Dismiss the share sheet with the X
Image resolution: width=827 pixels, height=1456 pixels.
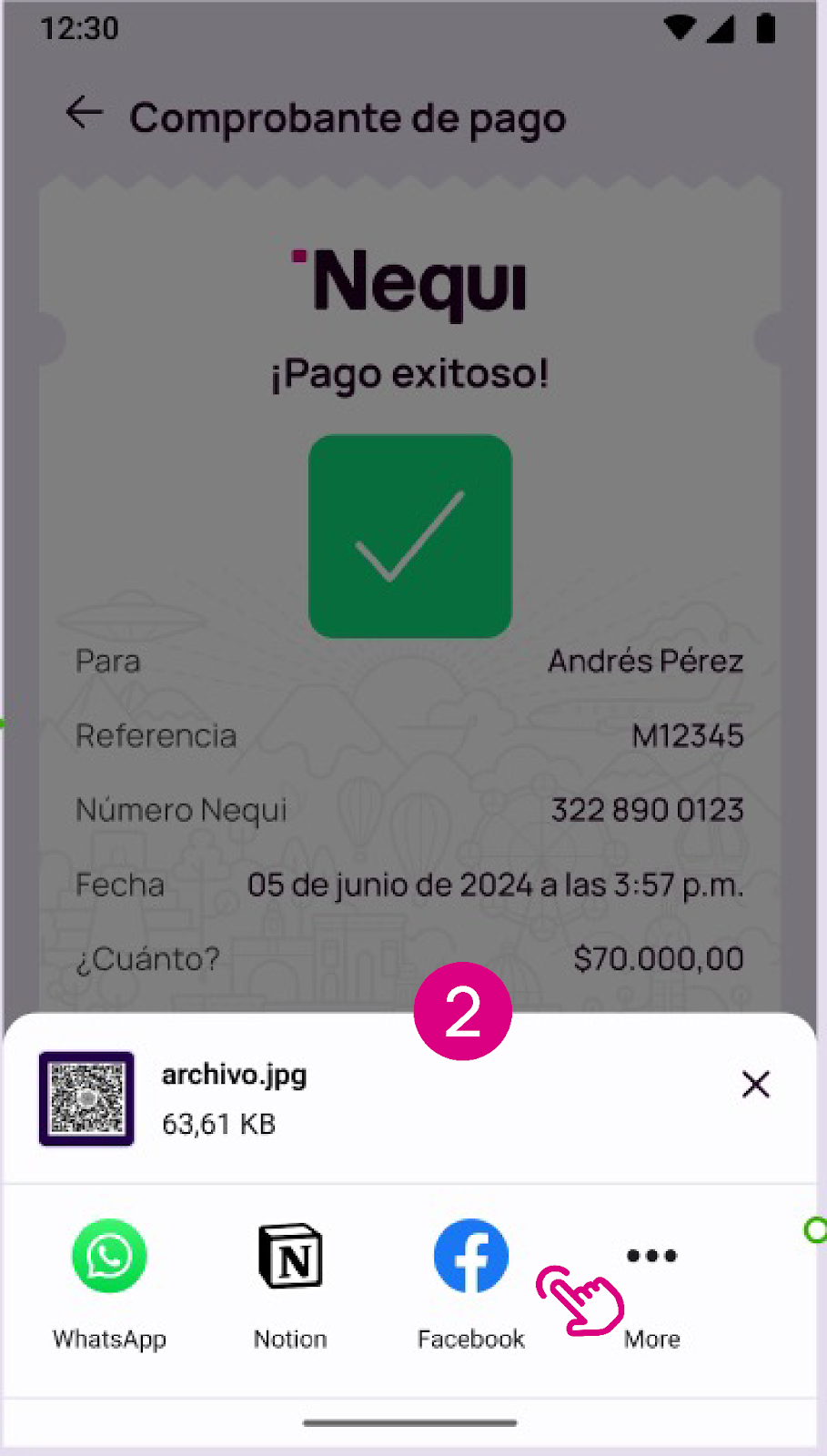[x=755, y=1085]
